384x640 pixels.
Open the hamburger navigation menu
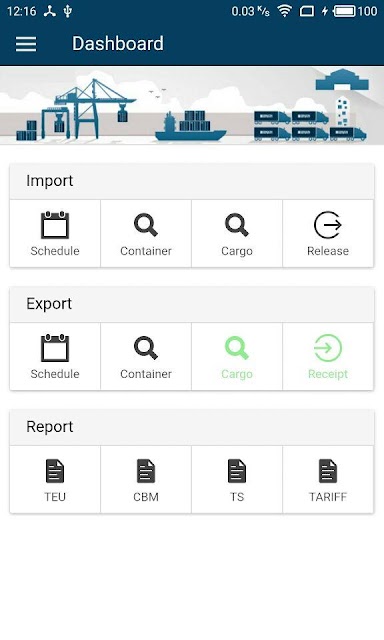pyautogui.click(x=26, y=44)
